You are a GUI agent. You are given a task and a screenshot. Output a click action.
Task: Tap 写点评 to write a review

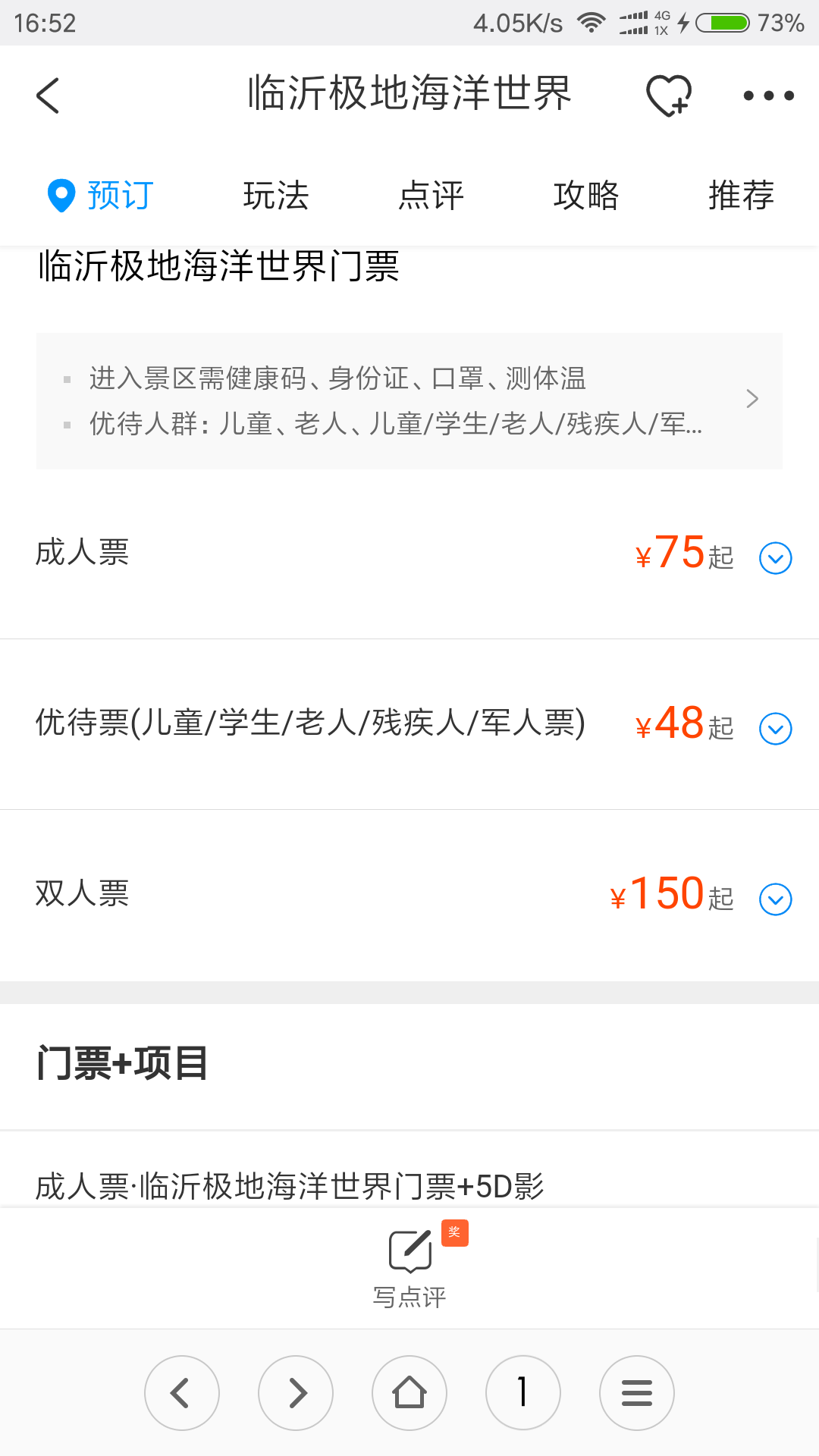pos(409,1268)
